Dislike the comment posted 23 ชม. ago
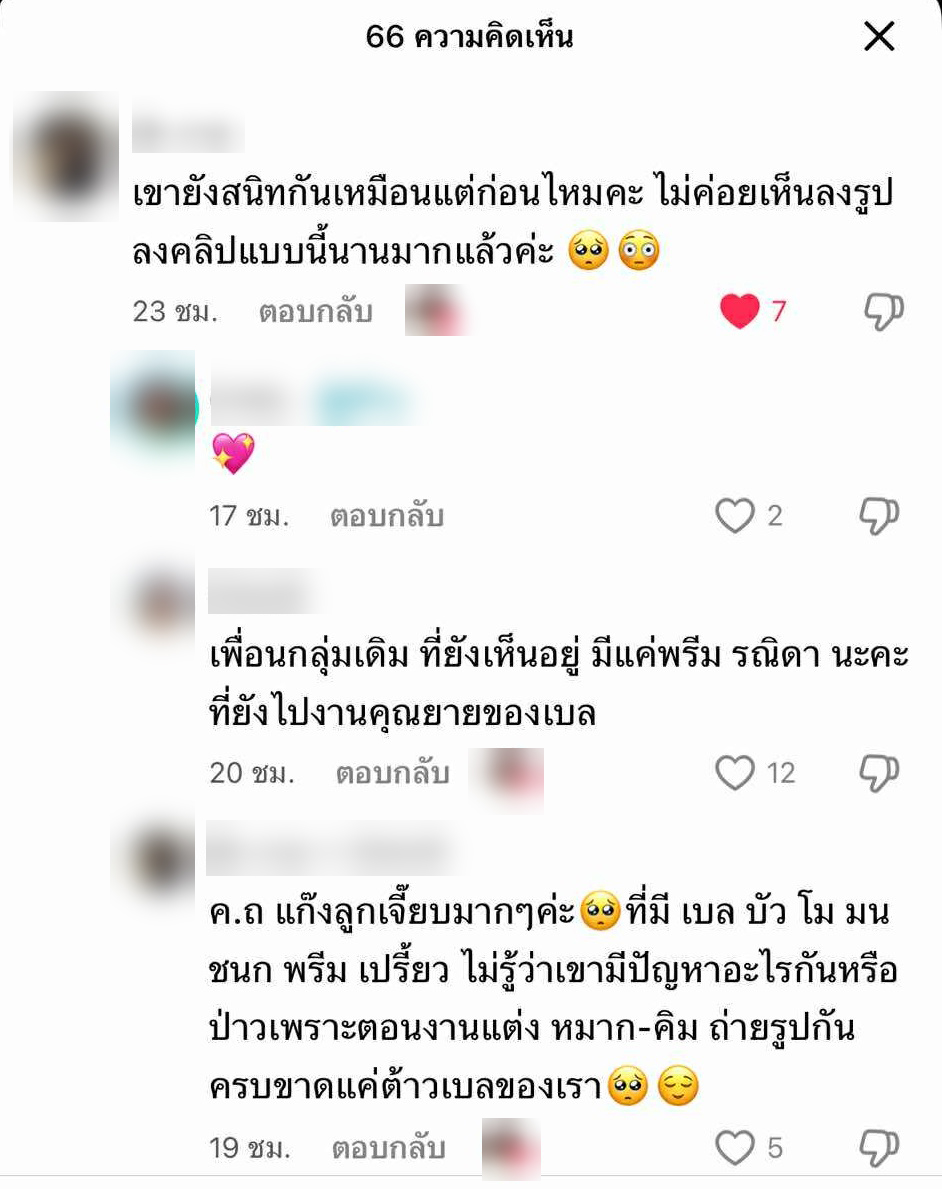Screen dimensions: 942x1189 883,312
